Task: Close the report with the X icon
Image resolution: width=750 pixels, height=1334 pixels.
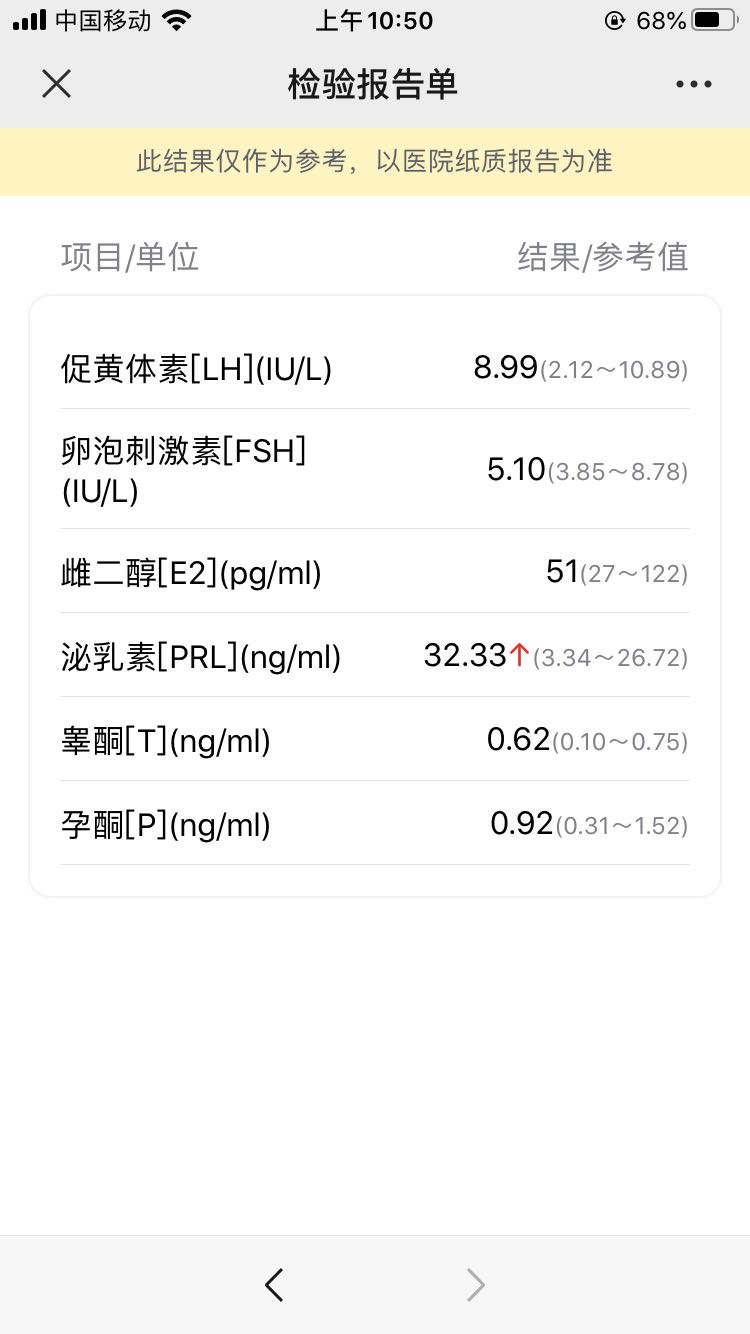Action: (56, 84)
